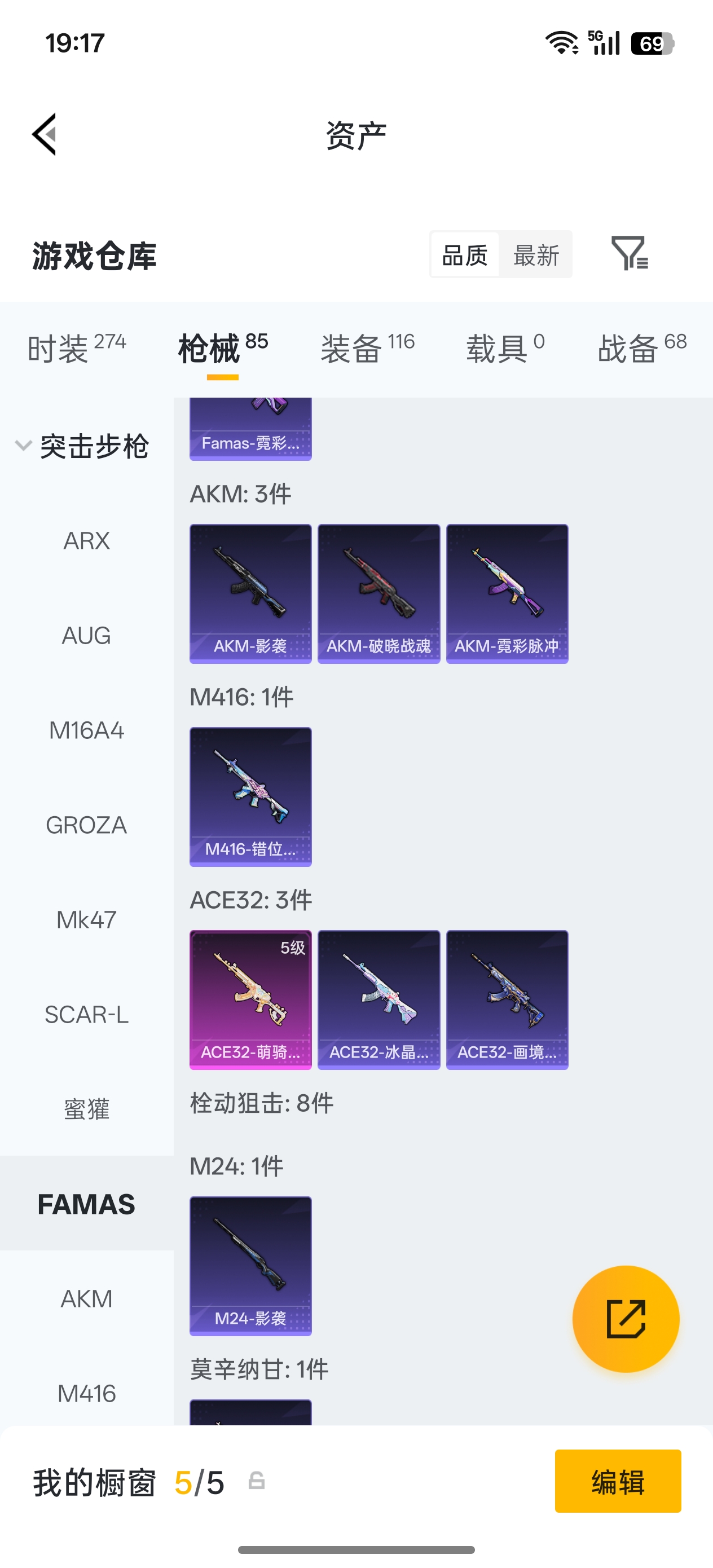713x1568 pixels.
Task: View the M24-影袭 sniper skin
Action: click(x=250, y=1266)
